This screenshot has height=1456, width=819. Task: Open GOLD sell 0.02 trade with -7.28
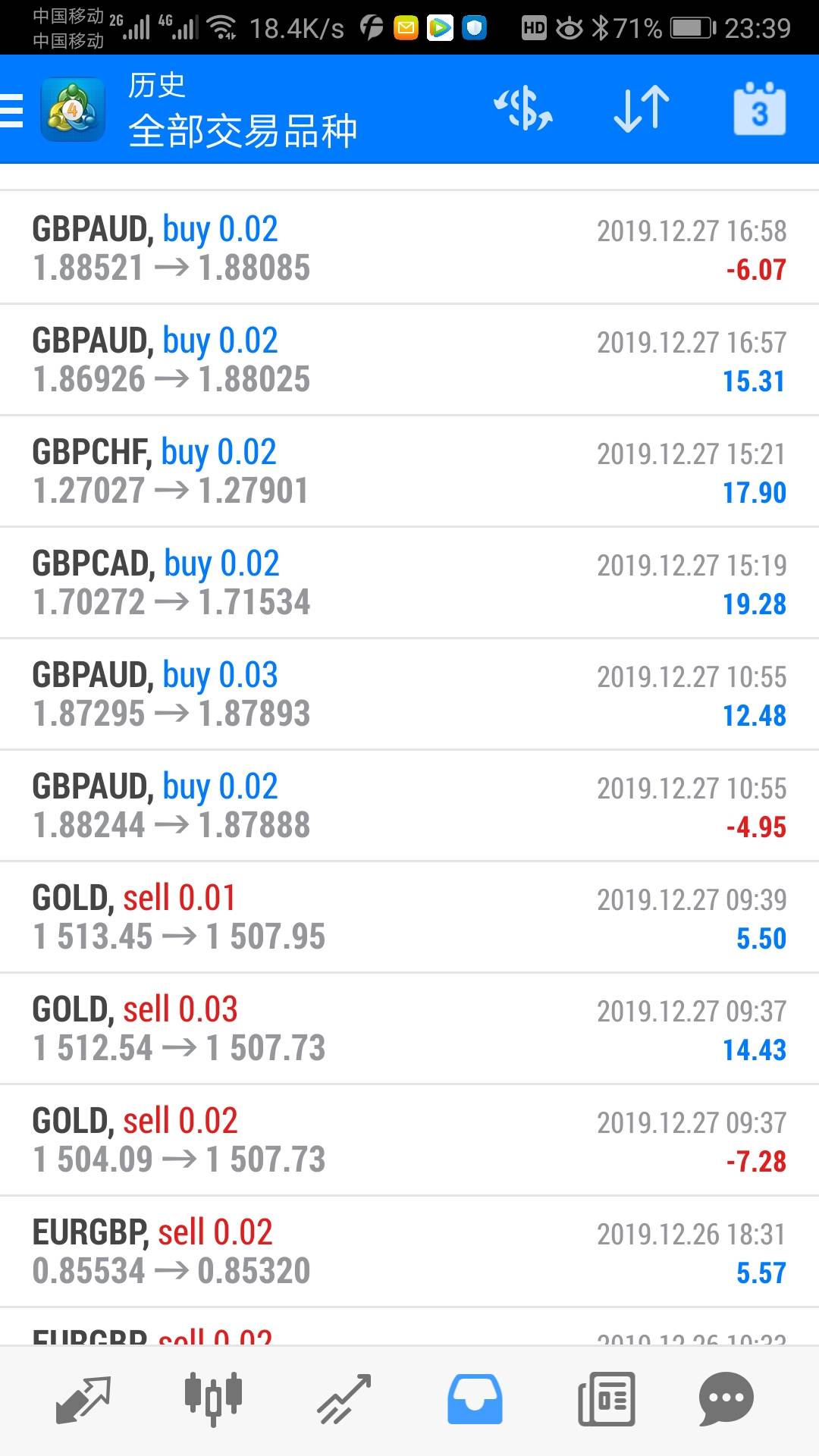(x=409, y=1140)
